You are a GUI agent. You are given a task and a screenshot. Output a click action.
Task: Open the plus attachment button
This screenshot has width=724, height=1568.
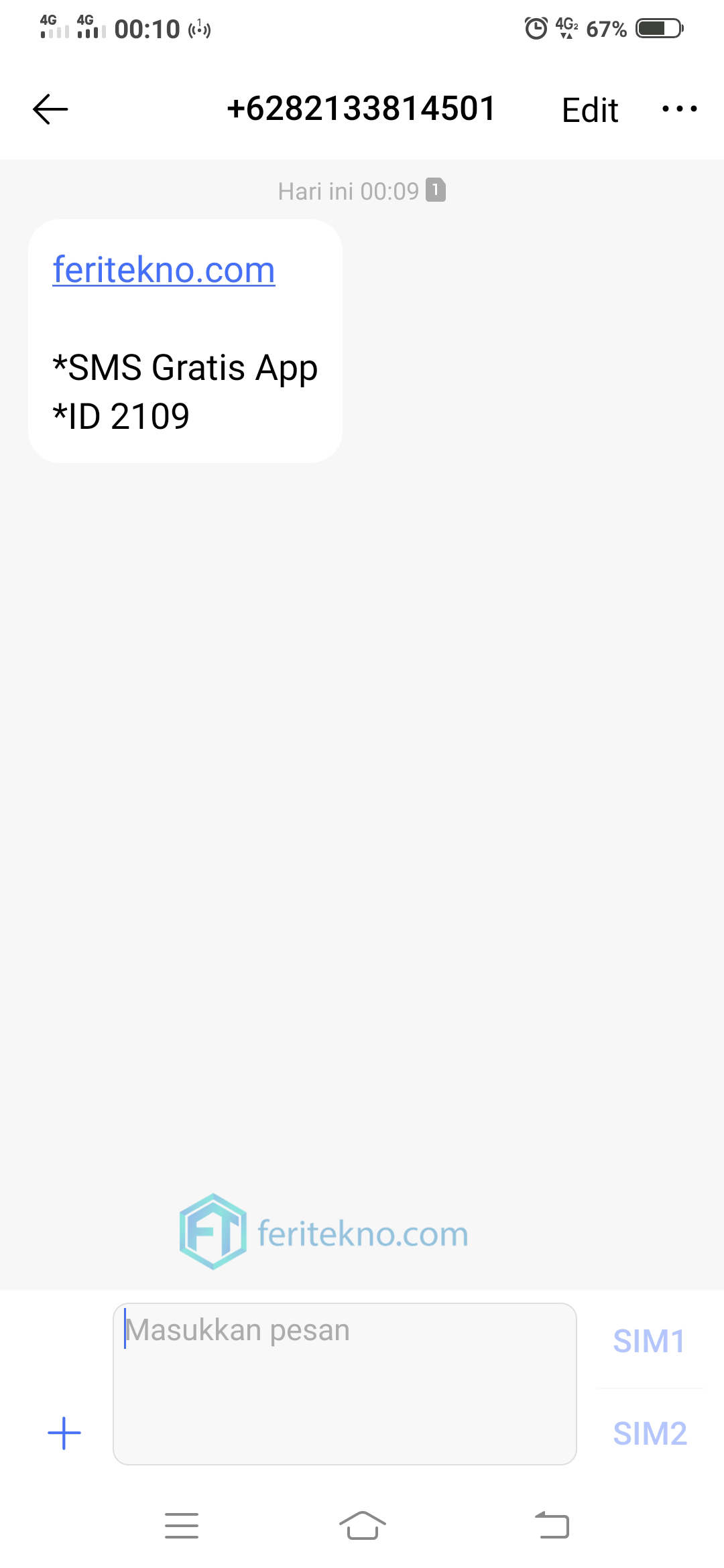click(x=64, y=1433)
